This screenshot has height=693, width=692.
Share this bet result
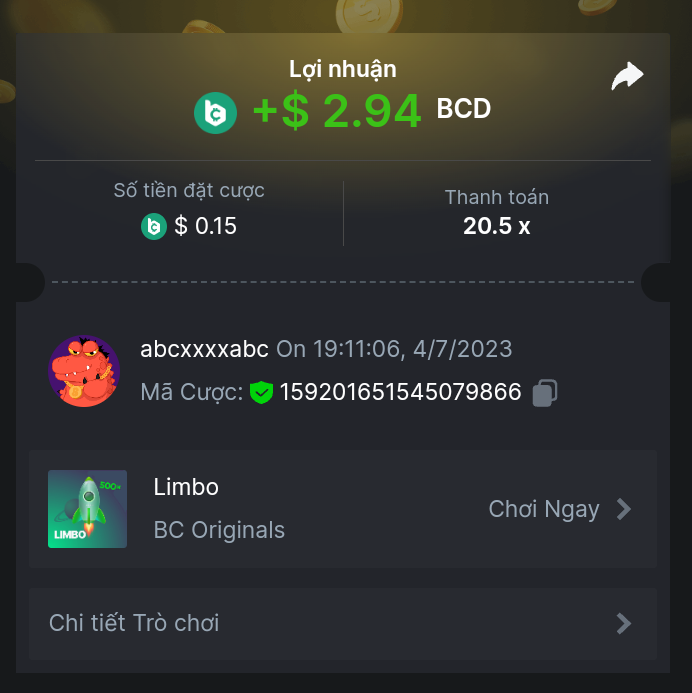pos(627,76)
